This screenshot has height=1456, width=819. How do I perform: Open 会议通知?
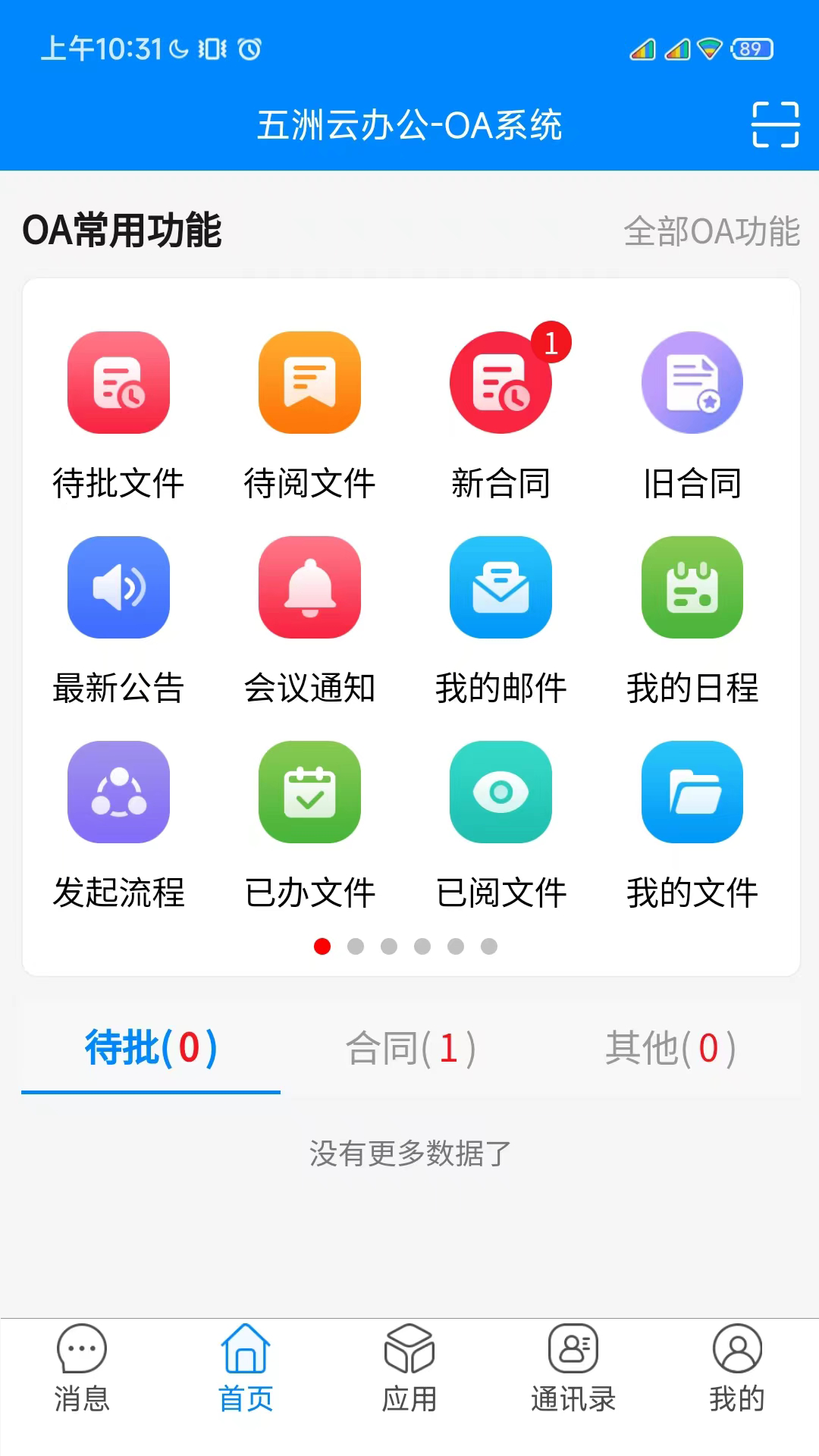(309, 588)
